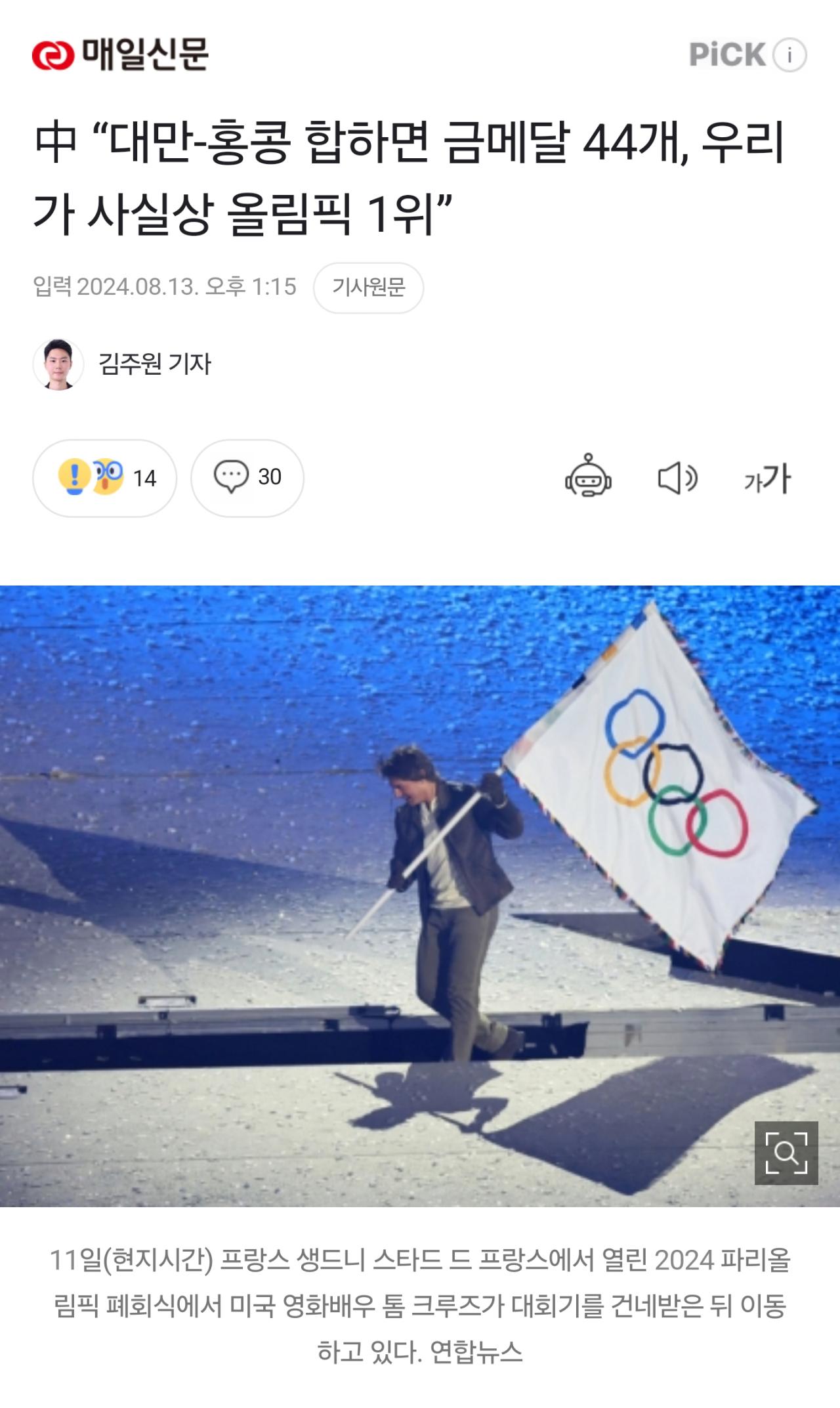This screenshot has height=1408, width=840.
Task: Tap the PiCK info icon
Action: 789,54
